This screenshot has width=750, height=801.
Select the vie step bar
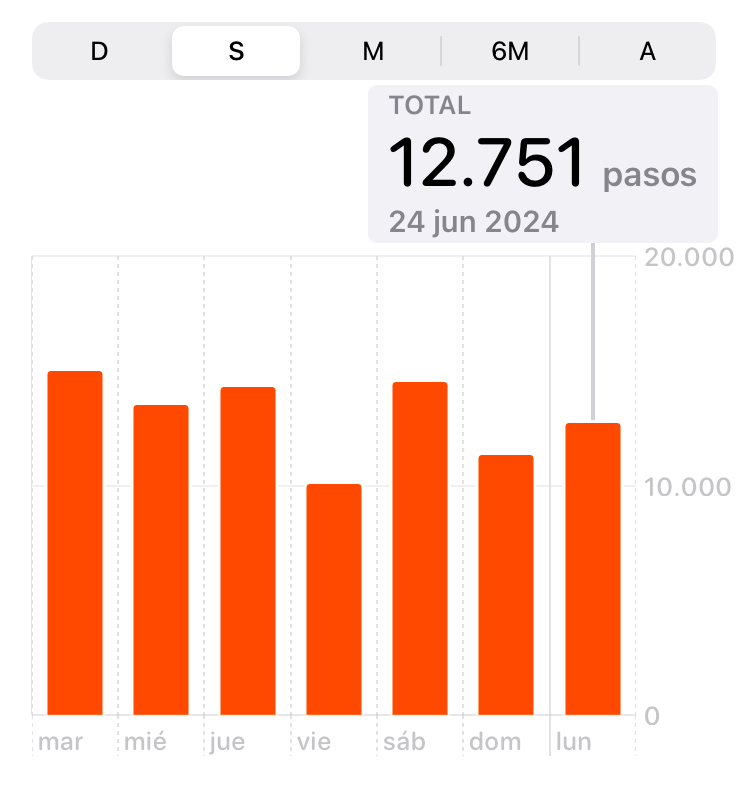334,600
